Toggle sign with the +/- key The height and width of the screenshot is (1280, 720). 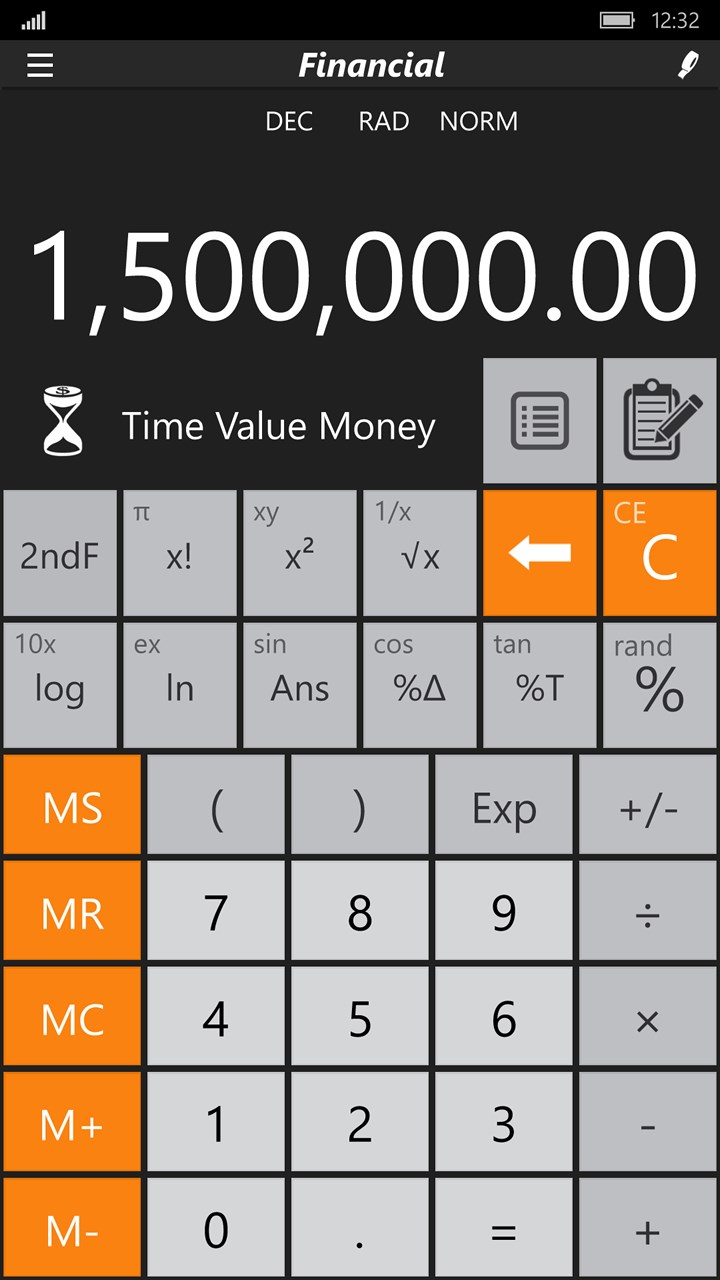[x=647, y=805]
